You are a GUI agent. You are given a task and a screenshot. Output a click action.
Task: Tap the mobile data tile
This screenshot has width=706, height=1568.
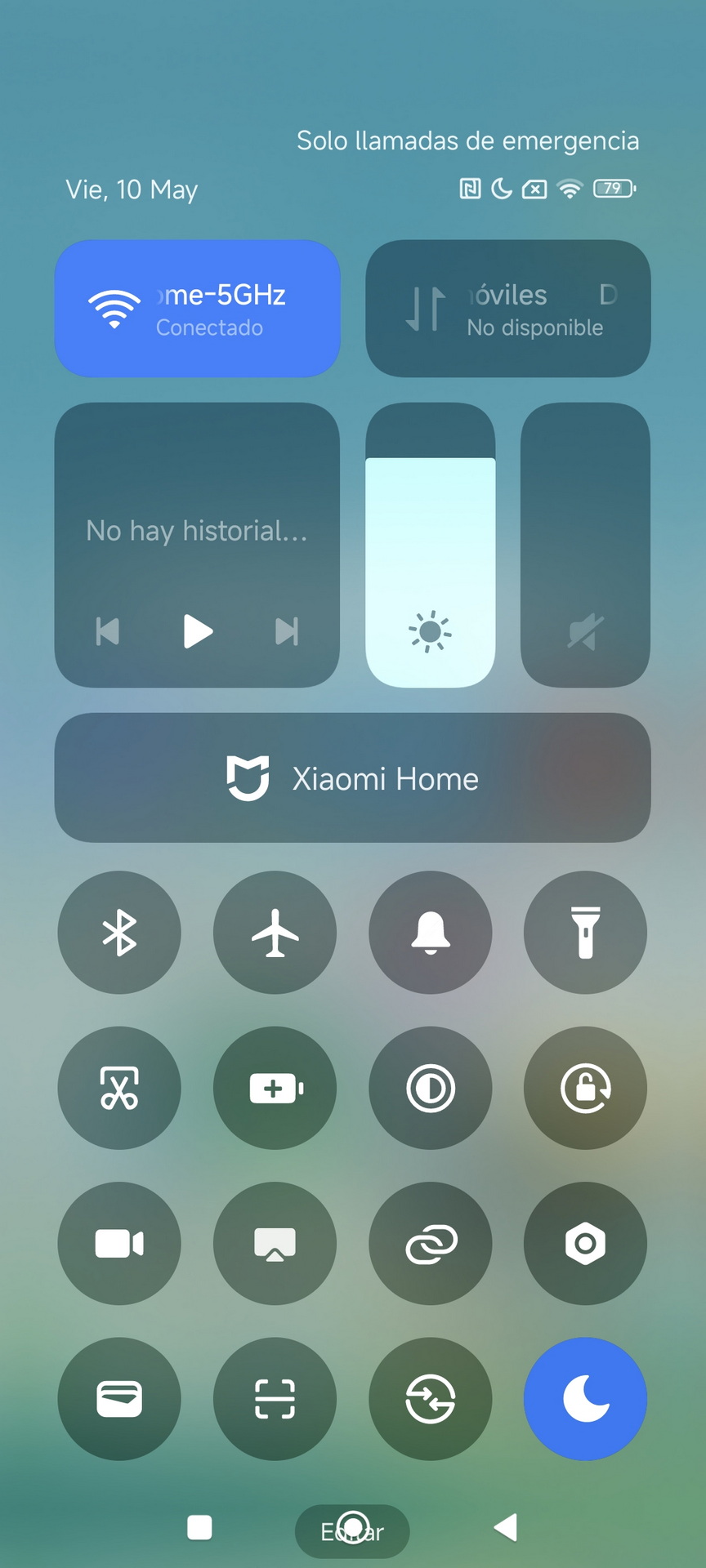click(x=507, y=309)
